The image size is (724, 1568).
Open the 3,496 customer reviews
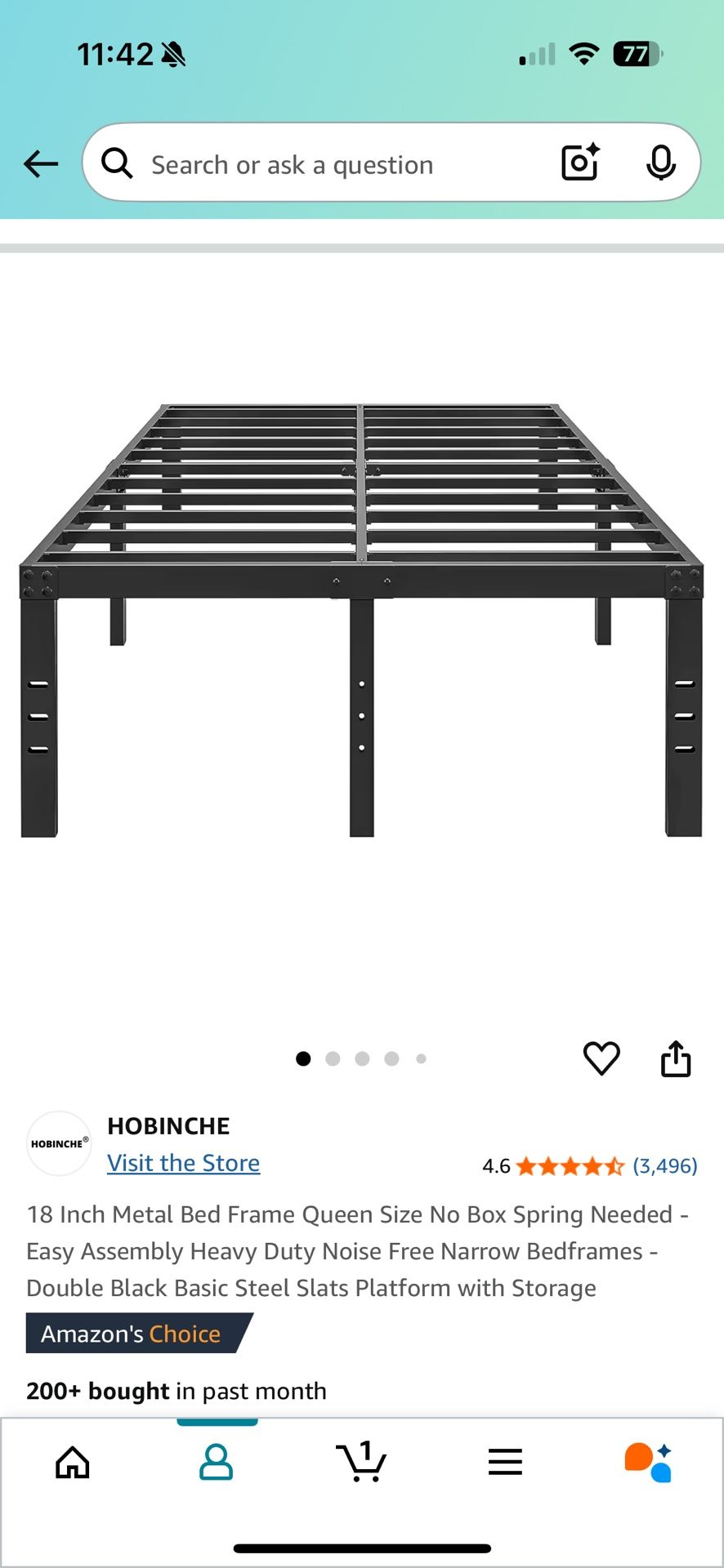pyautogui.click(x=664, y=1165)
